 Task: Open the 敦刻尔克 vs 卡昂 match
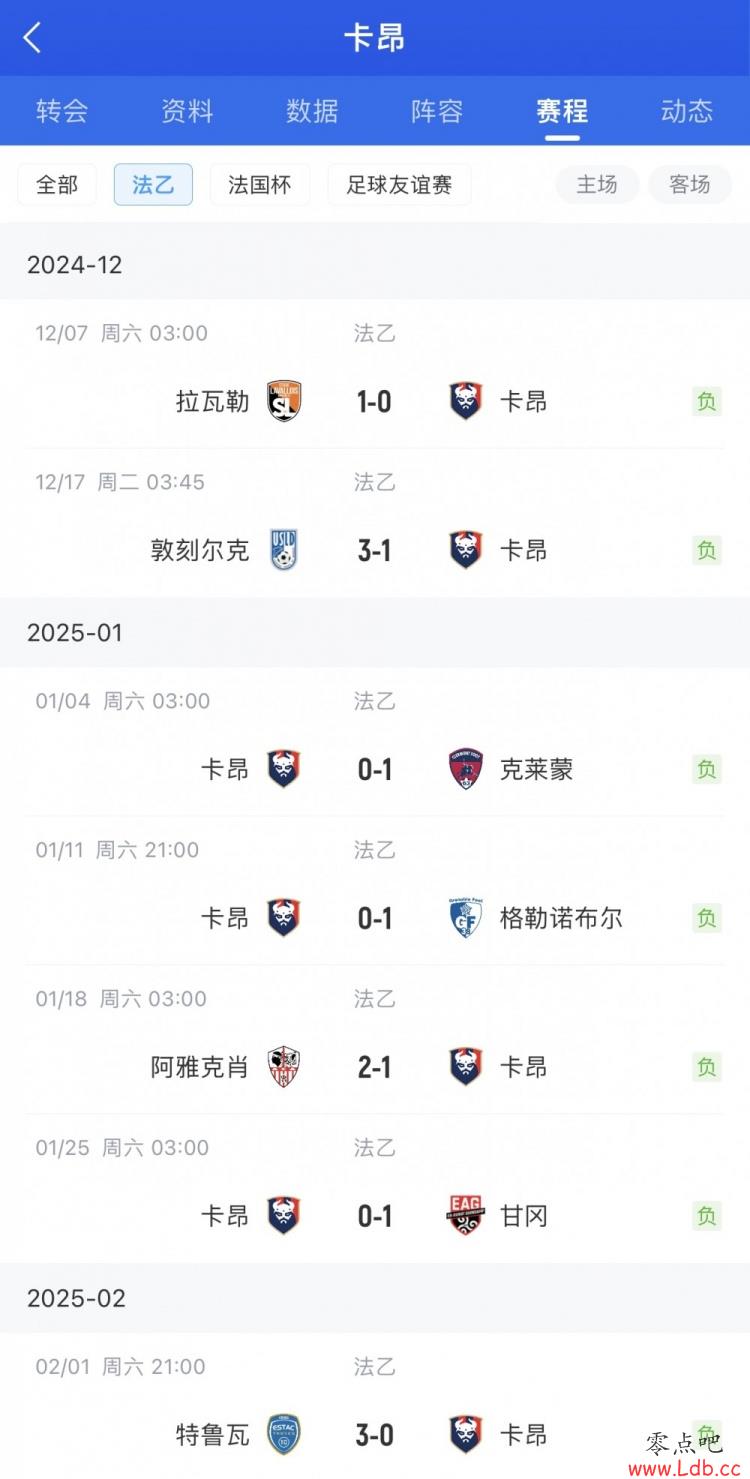(x=375, y=523)
